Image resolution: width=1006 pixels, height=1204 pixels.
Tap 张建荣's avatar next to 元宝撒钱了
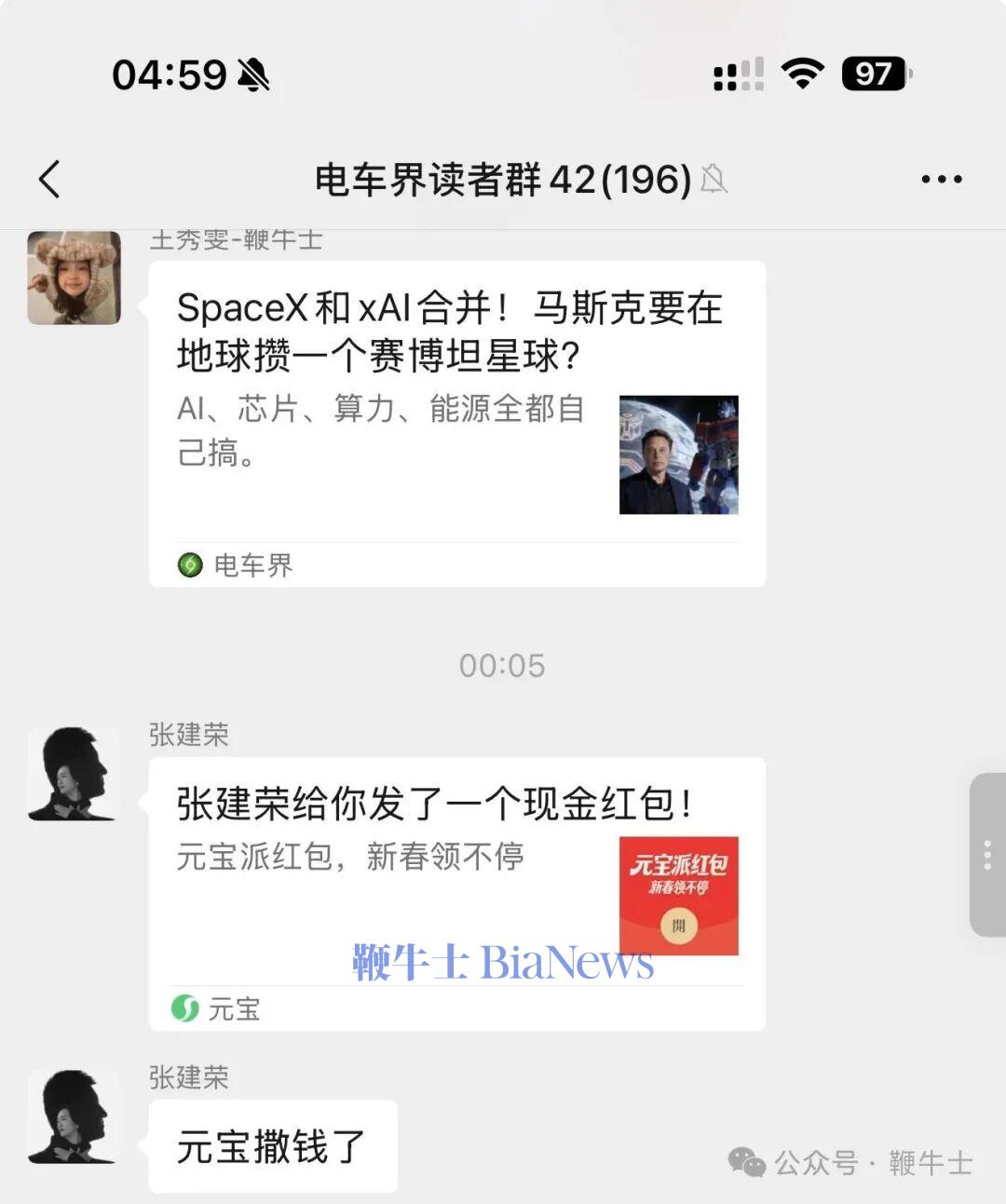tap(74, 1116)
